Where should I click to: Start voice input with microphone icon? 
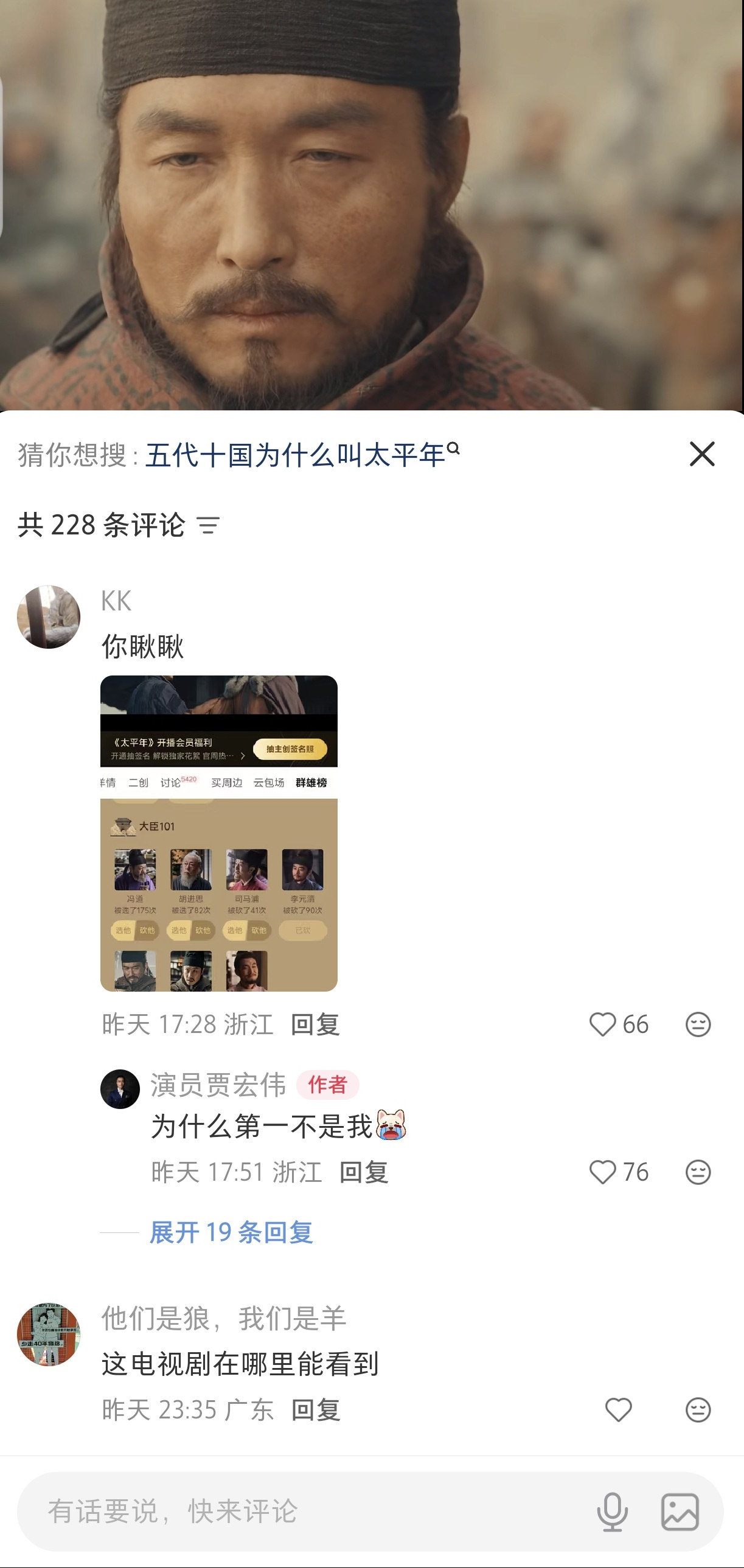click(613, 1511)
